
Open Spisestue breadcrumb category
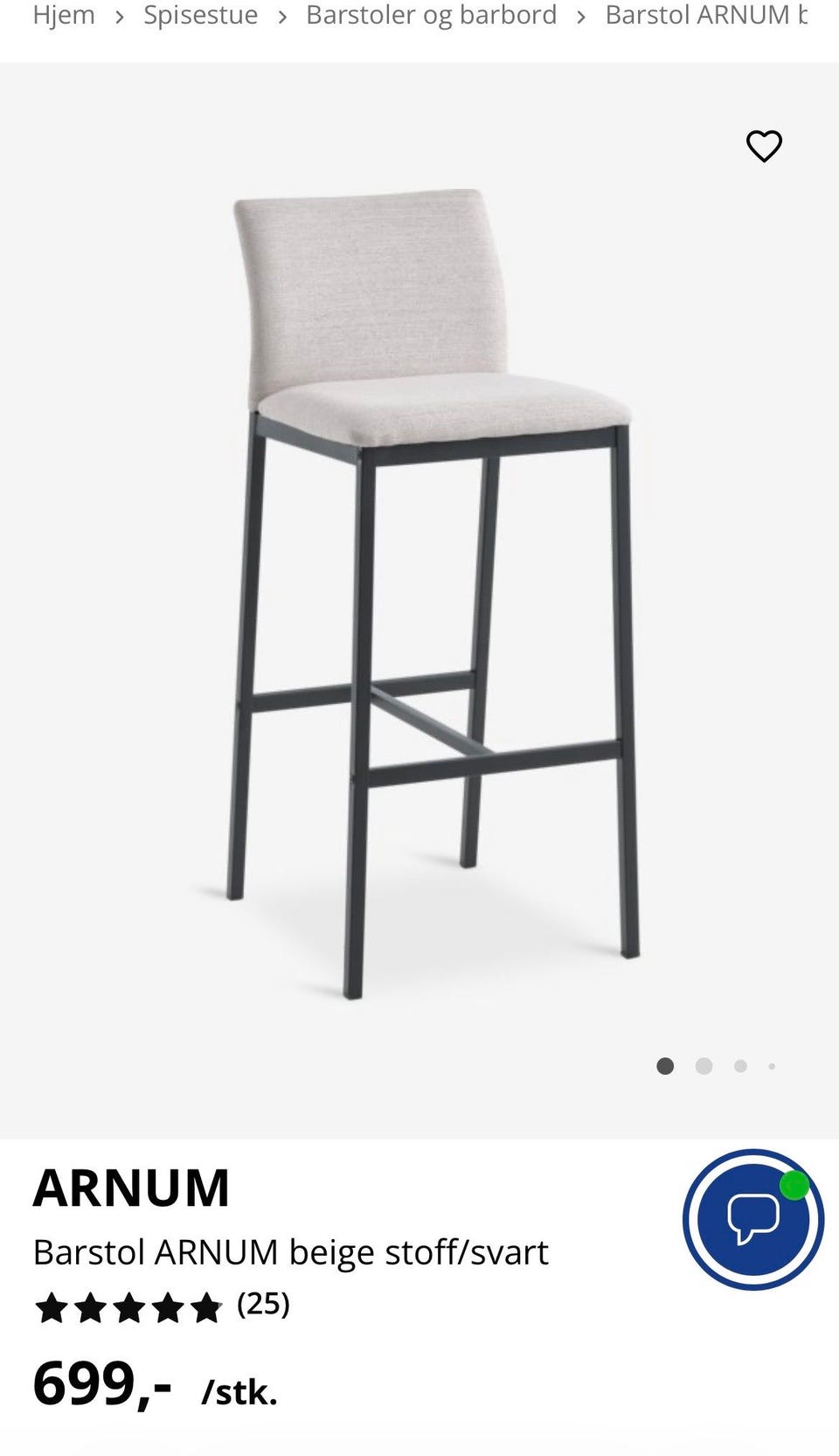click(200, 15)
